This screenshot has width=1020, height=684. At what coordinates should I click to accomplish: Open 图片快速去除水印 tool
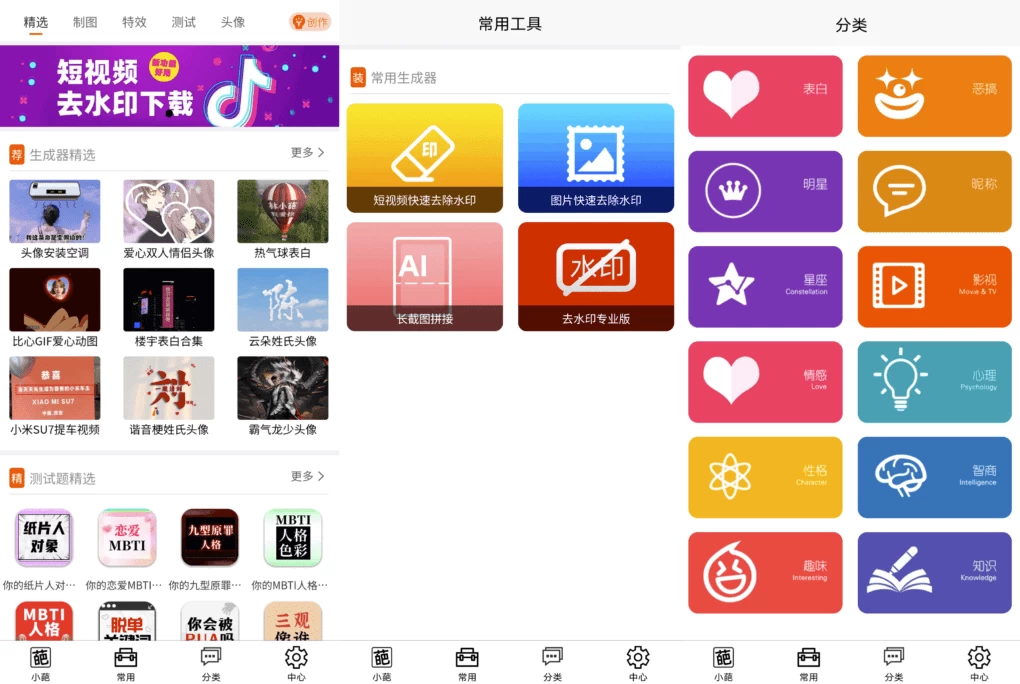click(596, 158)
